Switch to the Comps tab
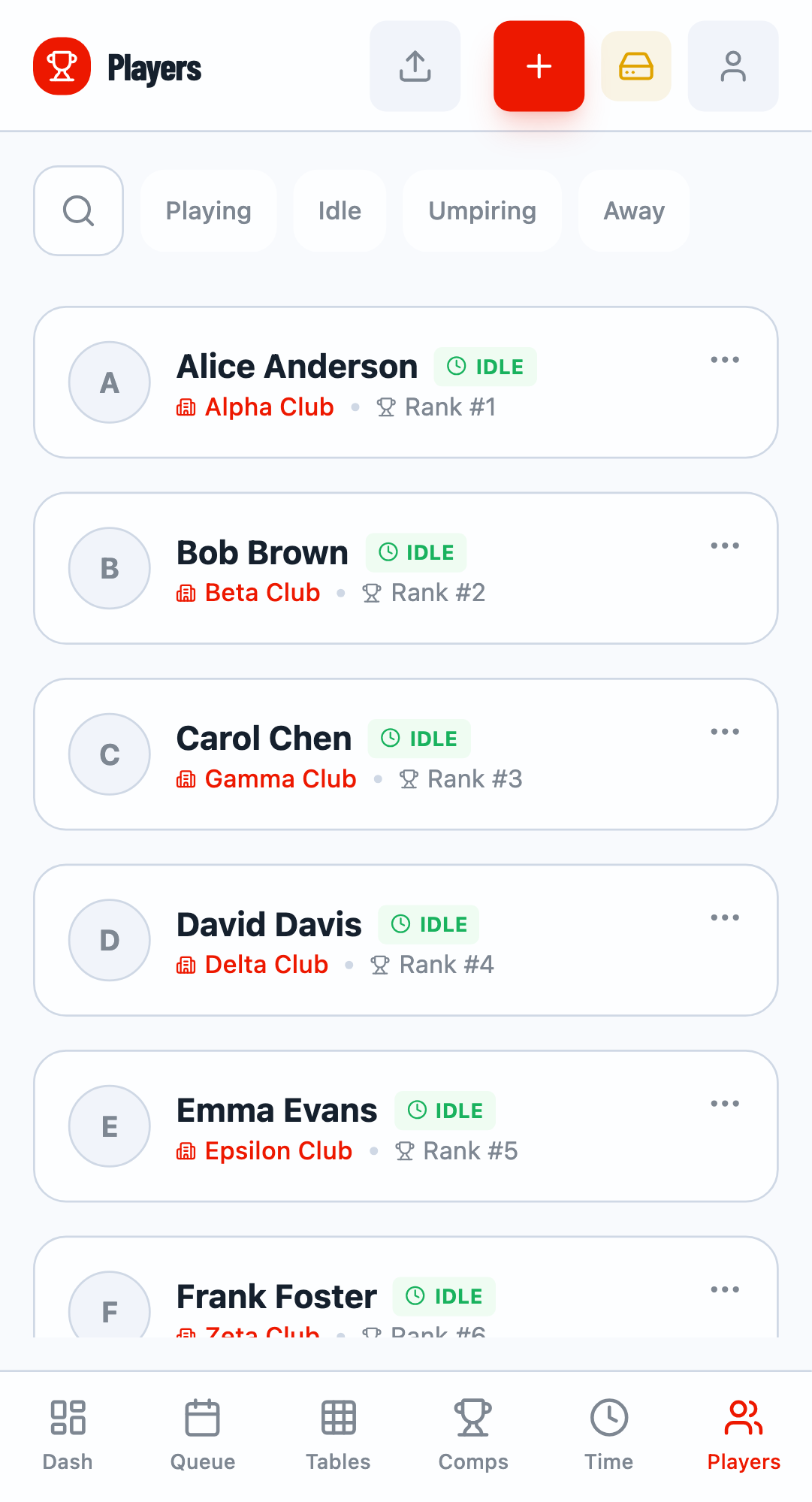Screen dimensions: 812x1502 tap(473, 1434)
